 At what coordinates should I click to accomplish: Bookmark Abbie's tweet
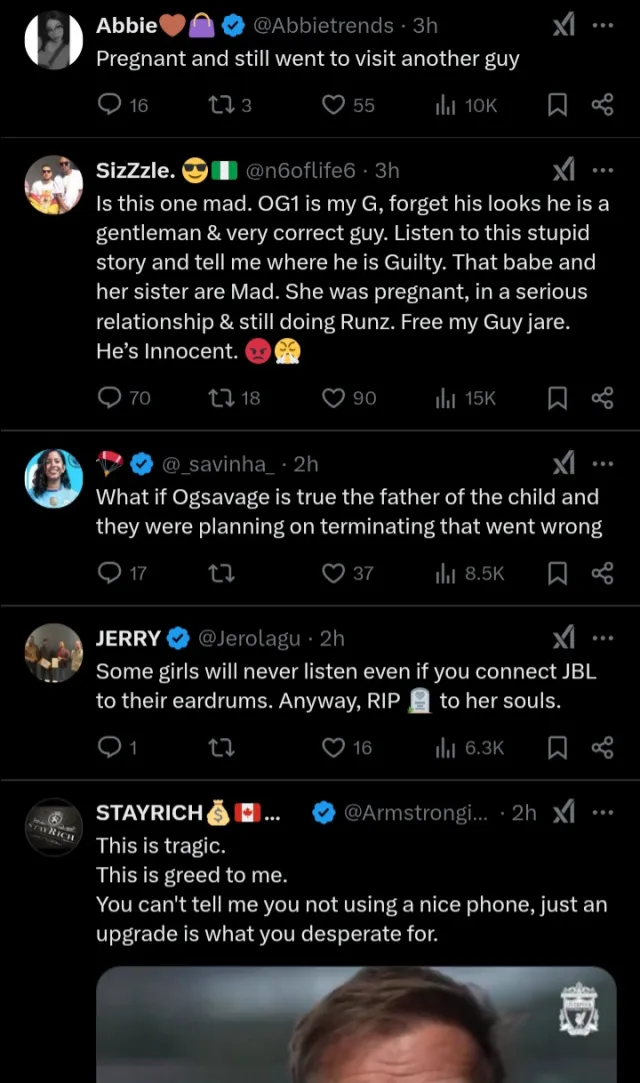point(558,104)
